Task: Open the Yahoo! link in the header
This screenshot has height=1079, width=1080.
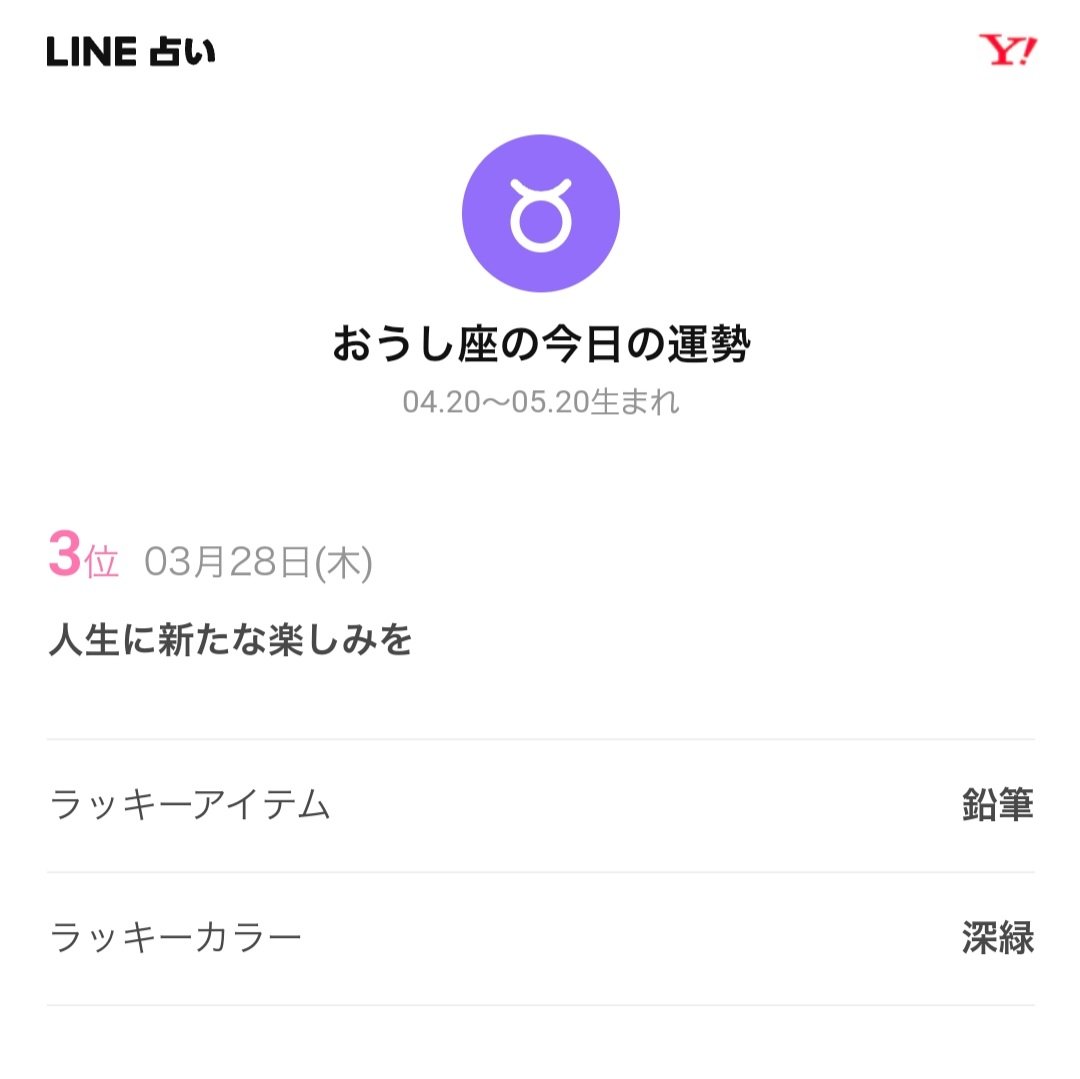Action: coord(1007,51)
